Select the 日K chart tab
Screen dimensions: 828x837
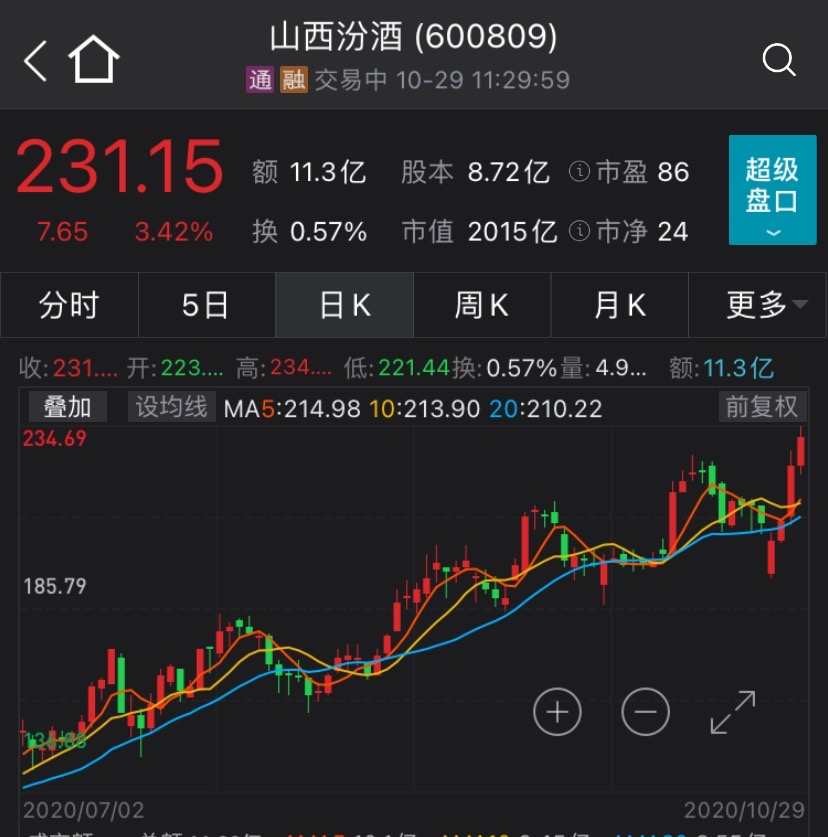344,305
